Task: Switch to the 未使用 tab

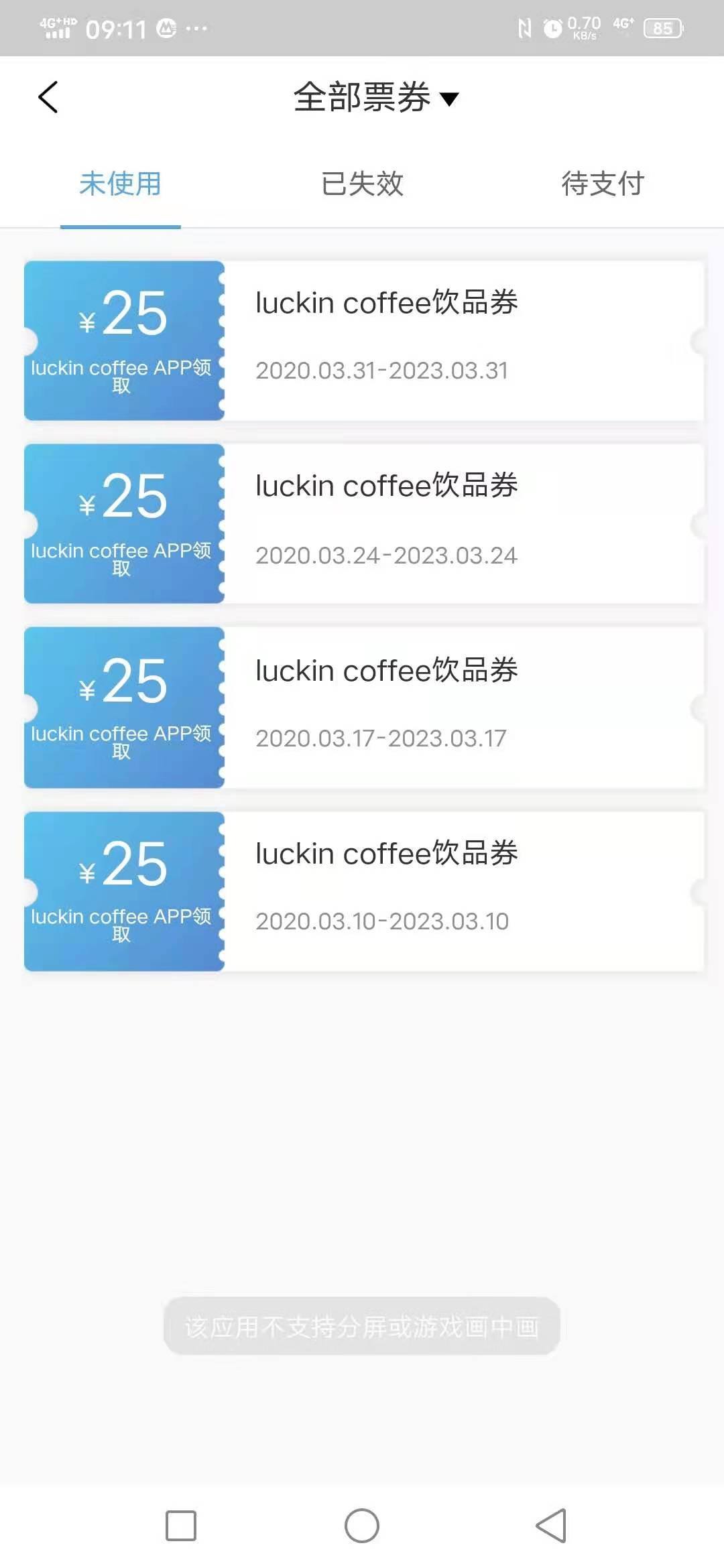Action: coord(121,184)
